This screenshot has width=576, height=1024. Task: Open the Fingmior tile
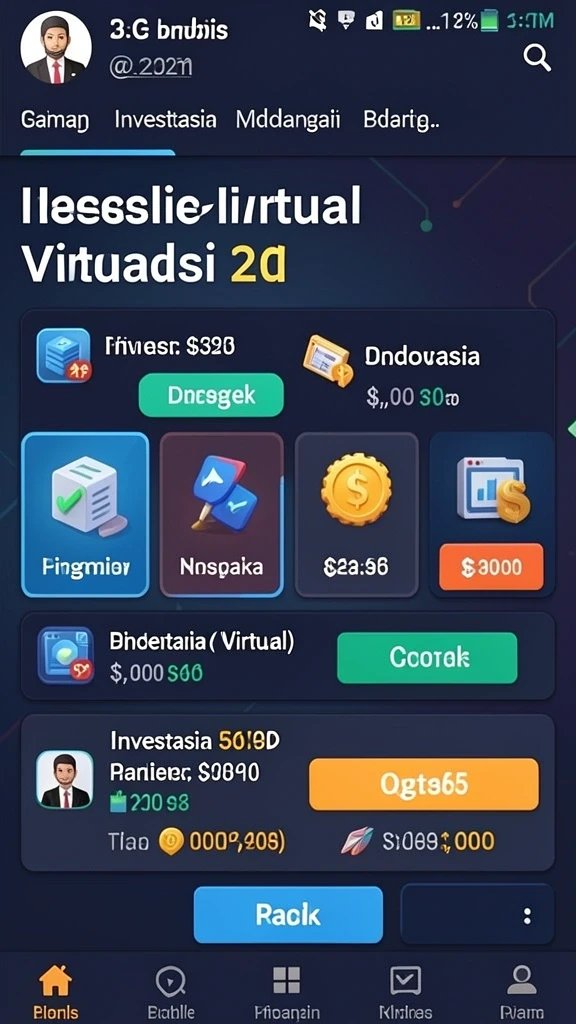click(x=86, y=515)
